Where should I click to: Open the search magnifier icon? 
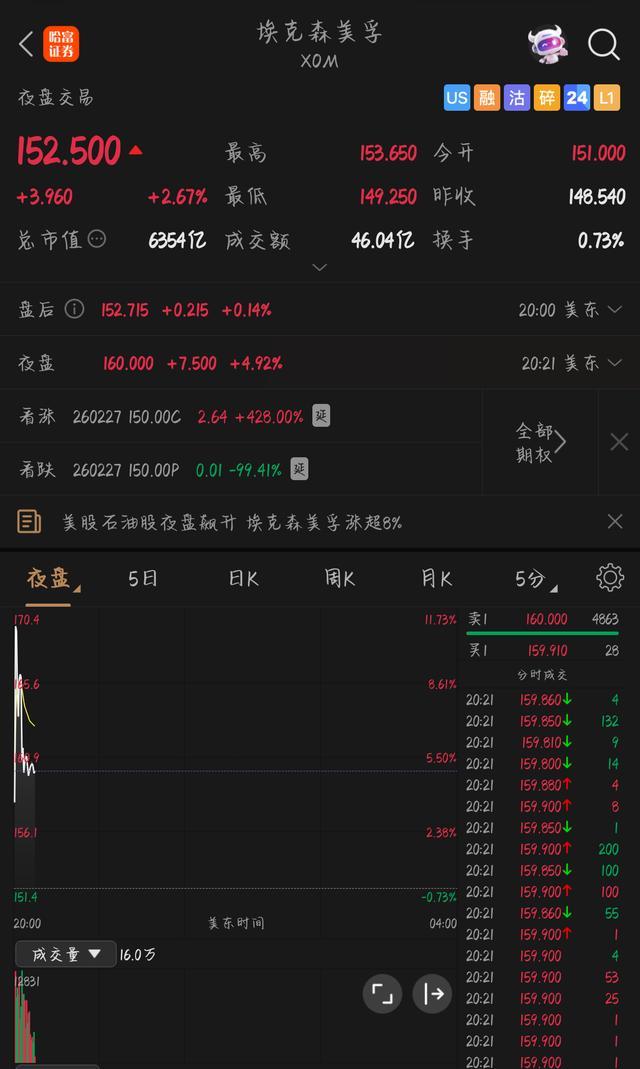(x=603, y=44)
